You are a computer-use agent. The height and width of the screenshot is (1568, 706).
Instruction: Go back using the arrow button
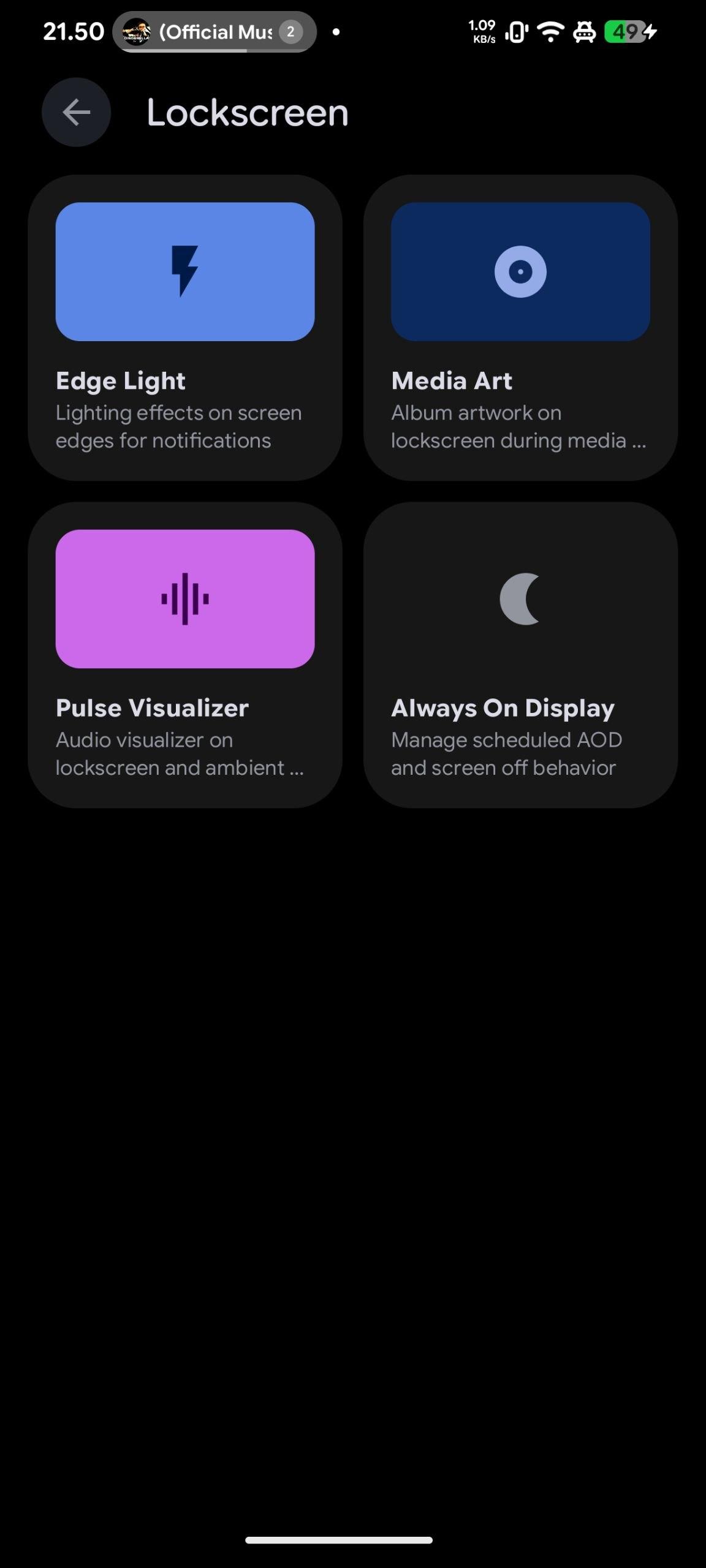76,113
